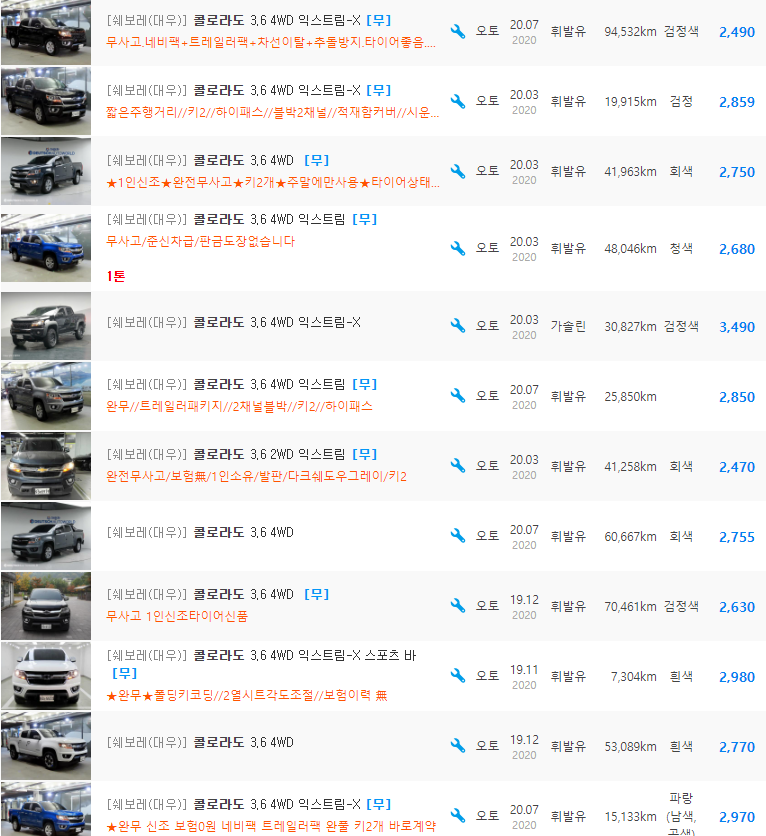Click the red 1톤 label
The height and width of the screenshot is (836, 766).
point(113,274)
